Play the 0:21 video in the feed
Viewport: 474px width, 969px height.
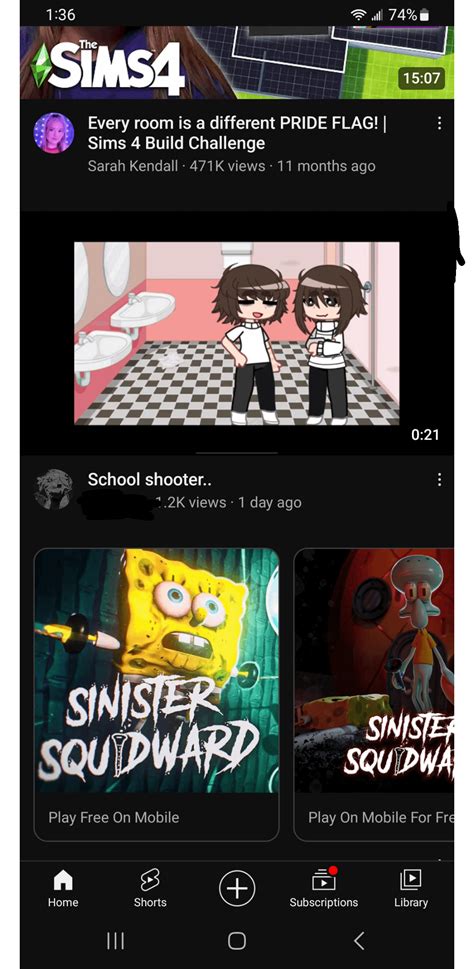pos(237,333)
